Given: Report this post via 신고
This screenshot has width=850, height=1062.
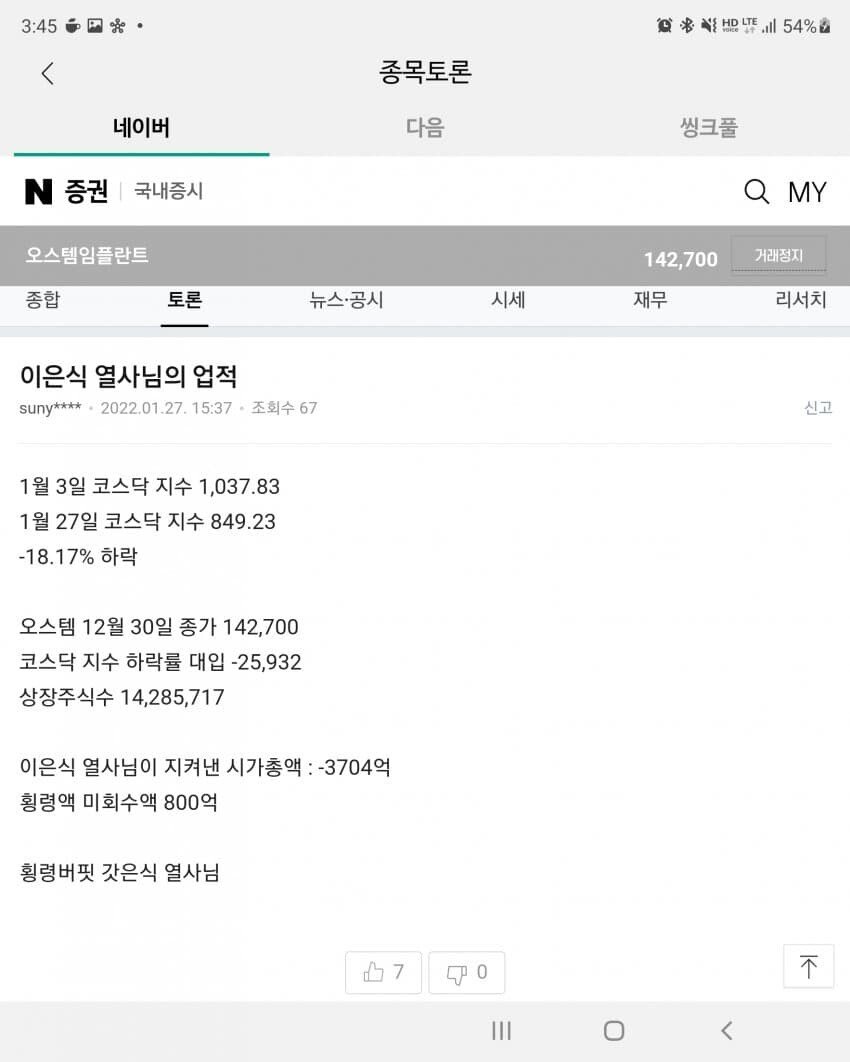Looking at the screenshot, I should 817,408.
